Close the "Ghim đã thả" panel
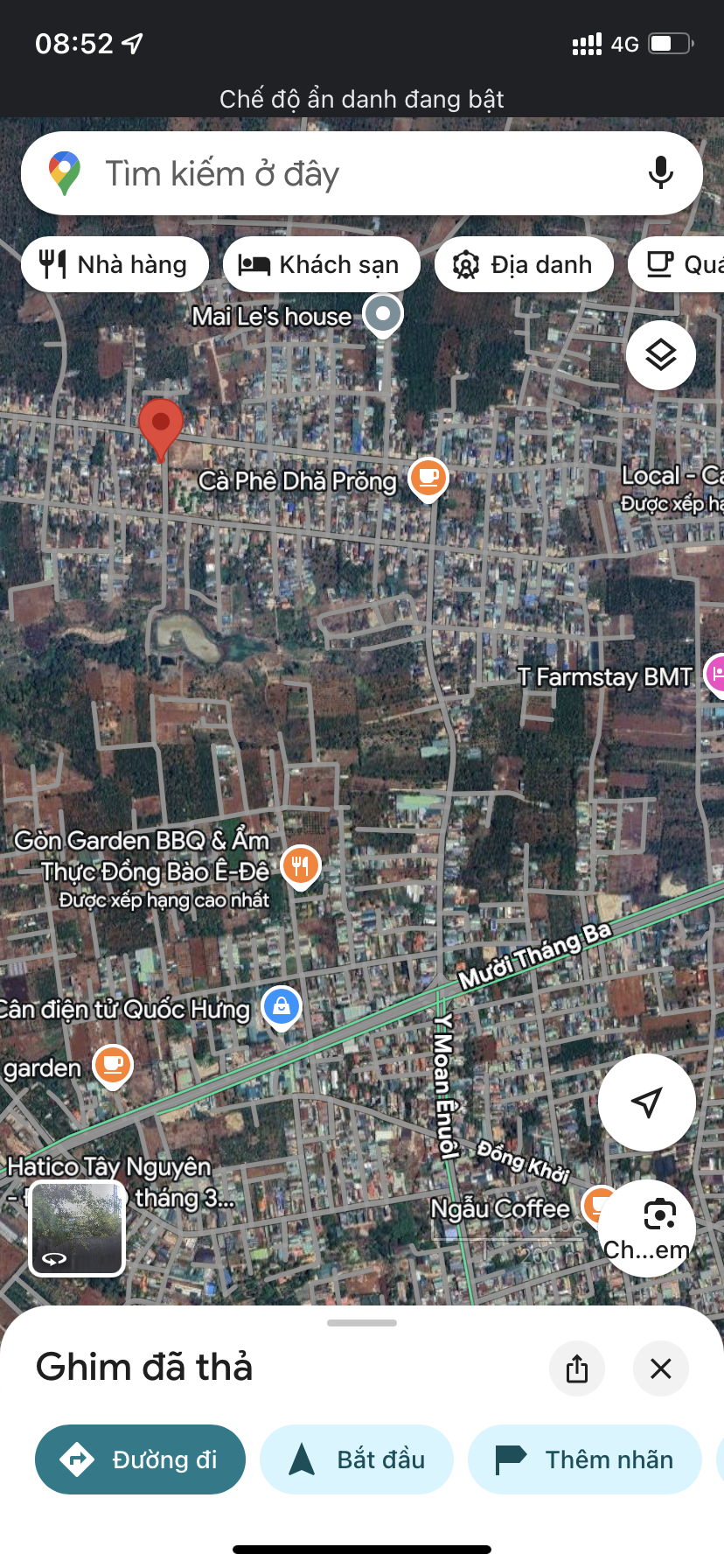Image resolution: width=724 pixels, height=1568 pixels. tap(661, 1368)
